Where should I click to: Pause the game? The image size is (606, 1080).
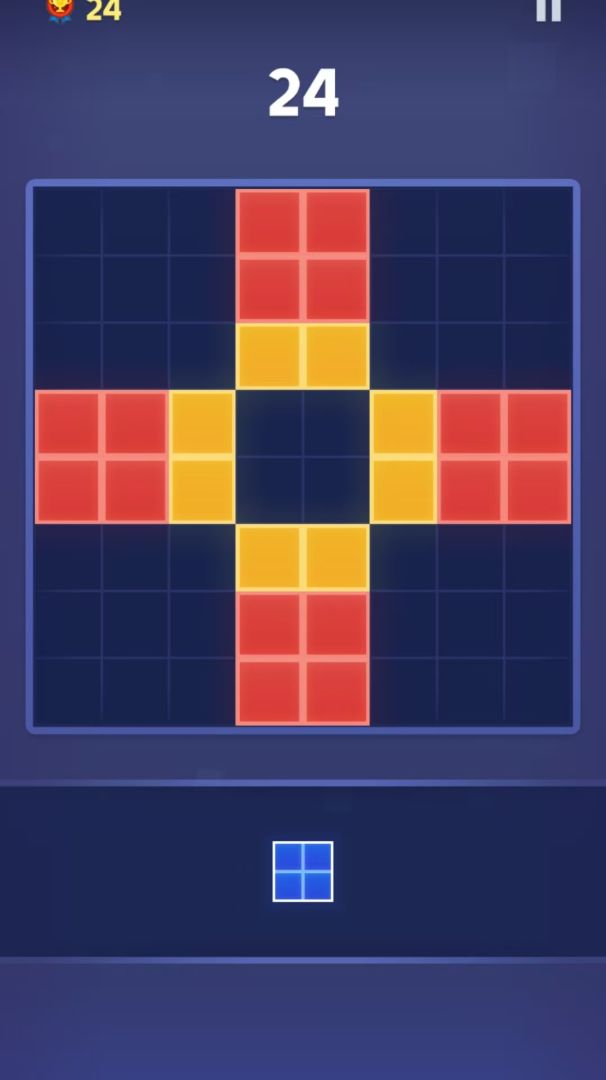click(548, 10)
